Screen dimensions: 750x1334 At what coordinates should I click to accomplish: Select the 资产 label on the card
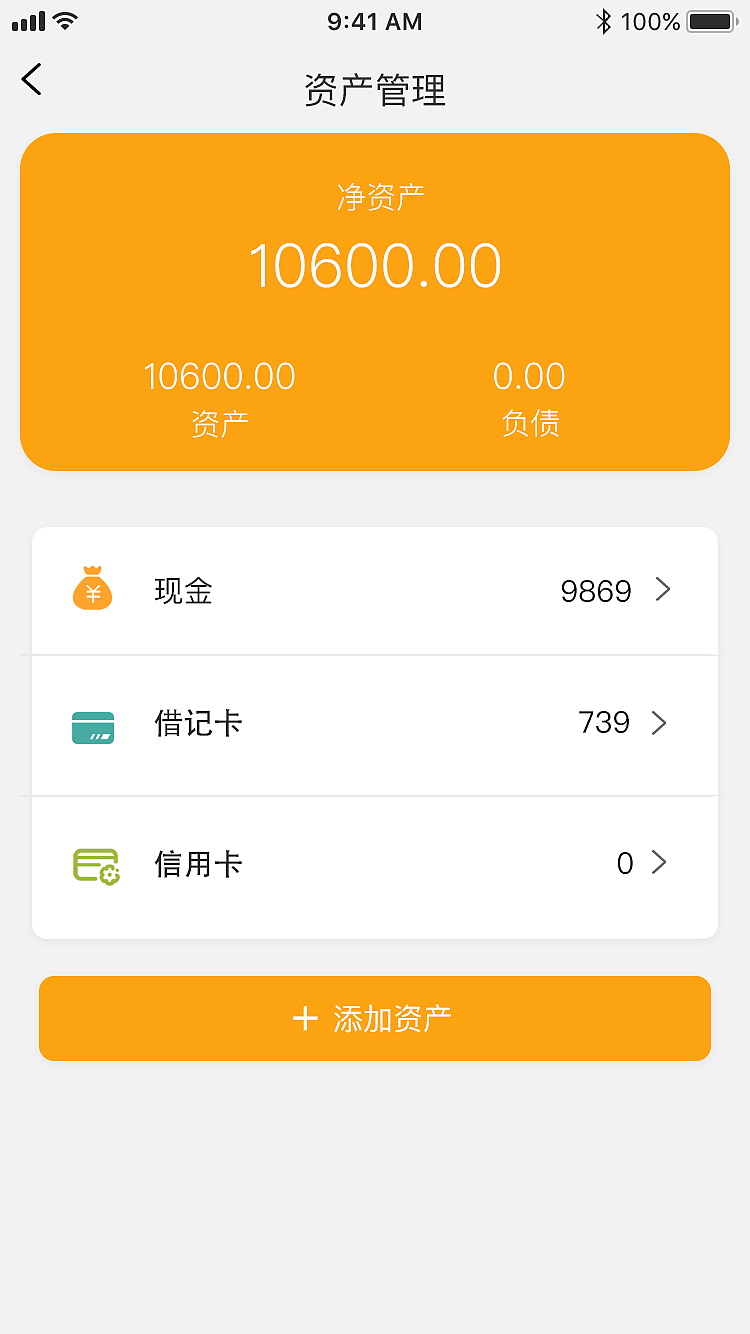tap(220, 423)
